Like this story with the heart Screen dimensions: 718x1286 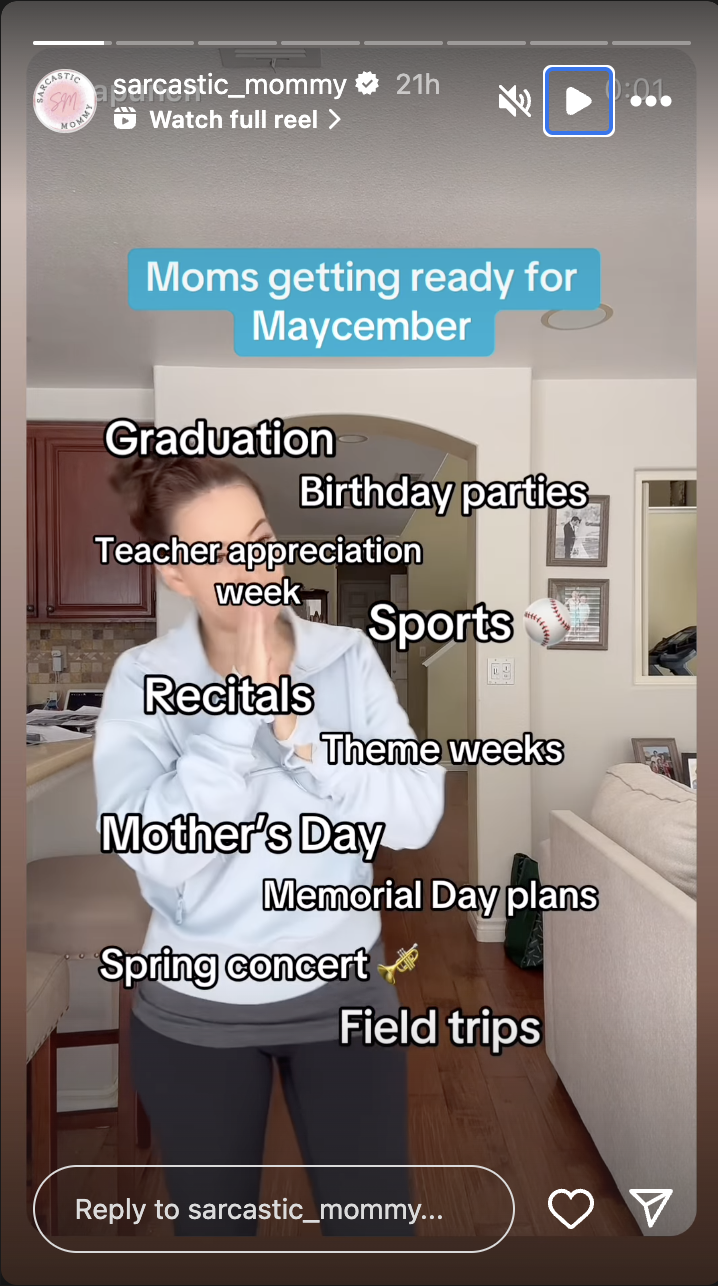571,1209
